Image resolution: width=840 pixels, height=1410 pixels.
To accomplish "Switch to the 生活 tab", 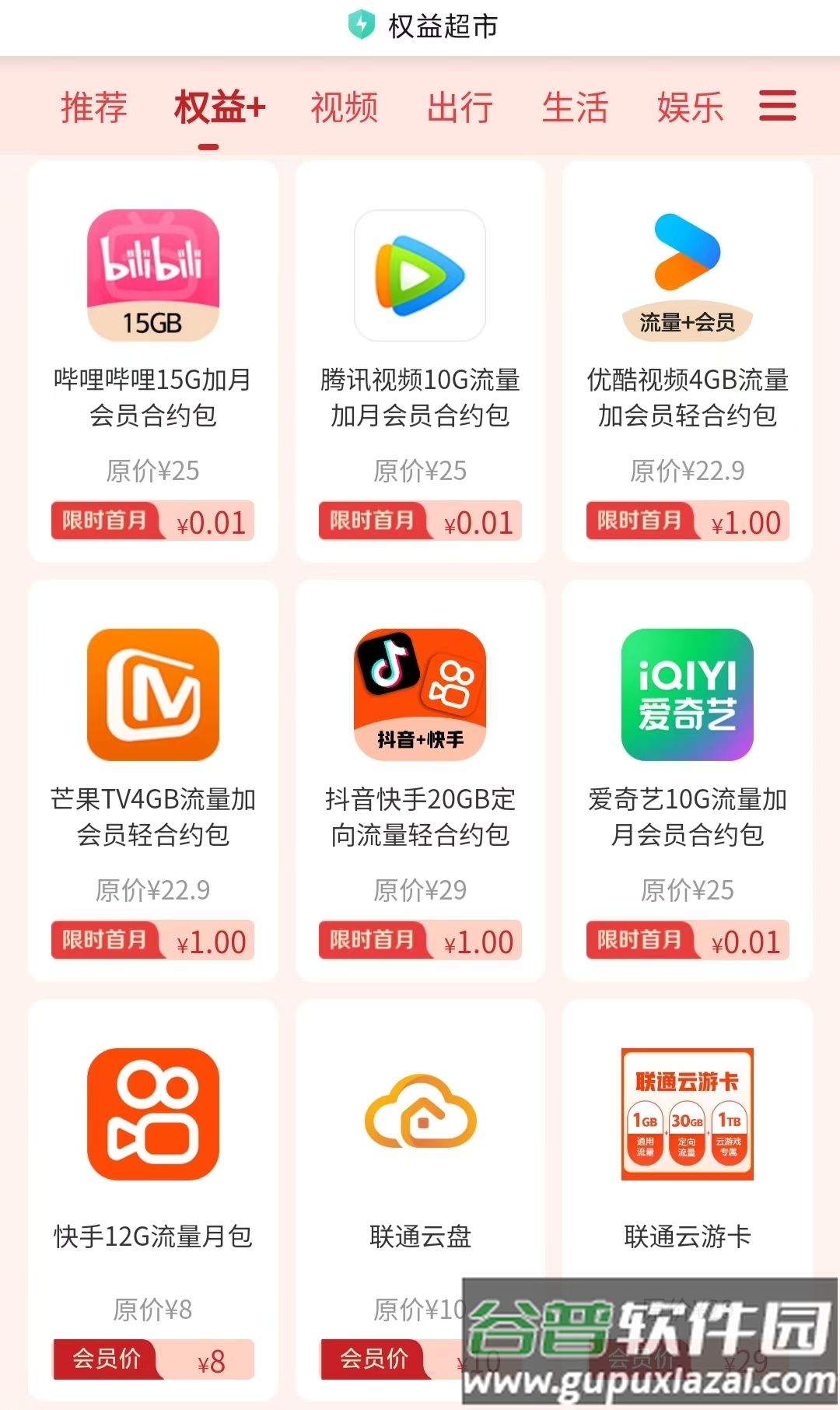I will pos(575,107).
